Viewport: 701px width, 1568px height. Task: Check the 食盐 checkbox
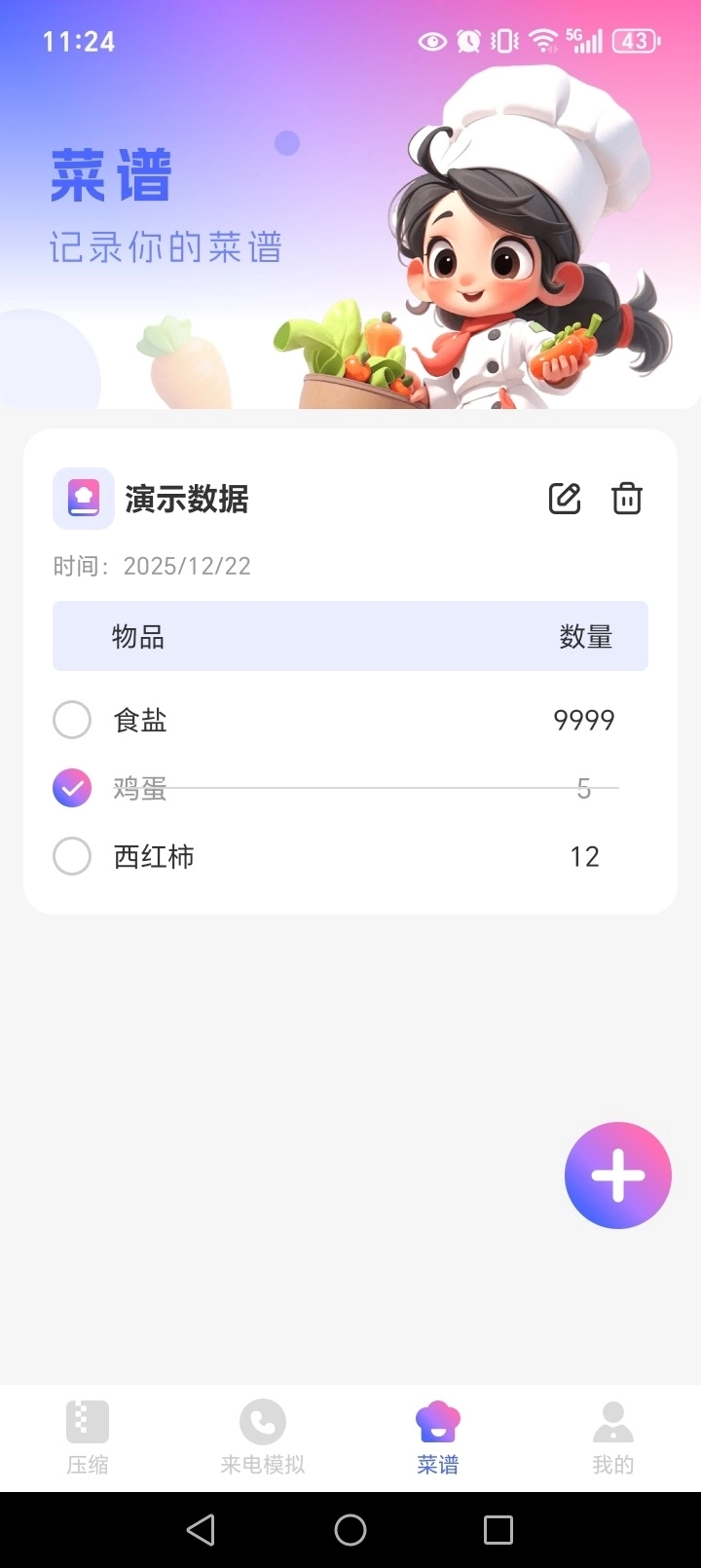pyautogui.click(x=72, y=719)
